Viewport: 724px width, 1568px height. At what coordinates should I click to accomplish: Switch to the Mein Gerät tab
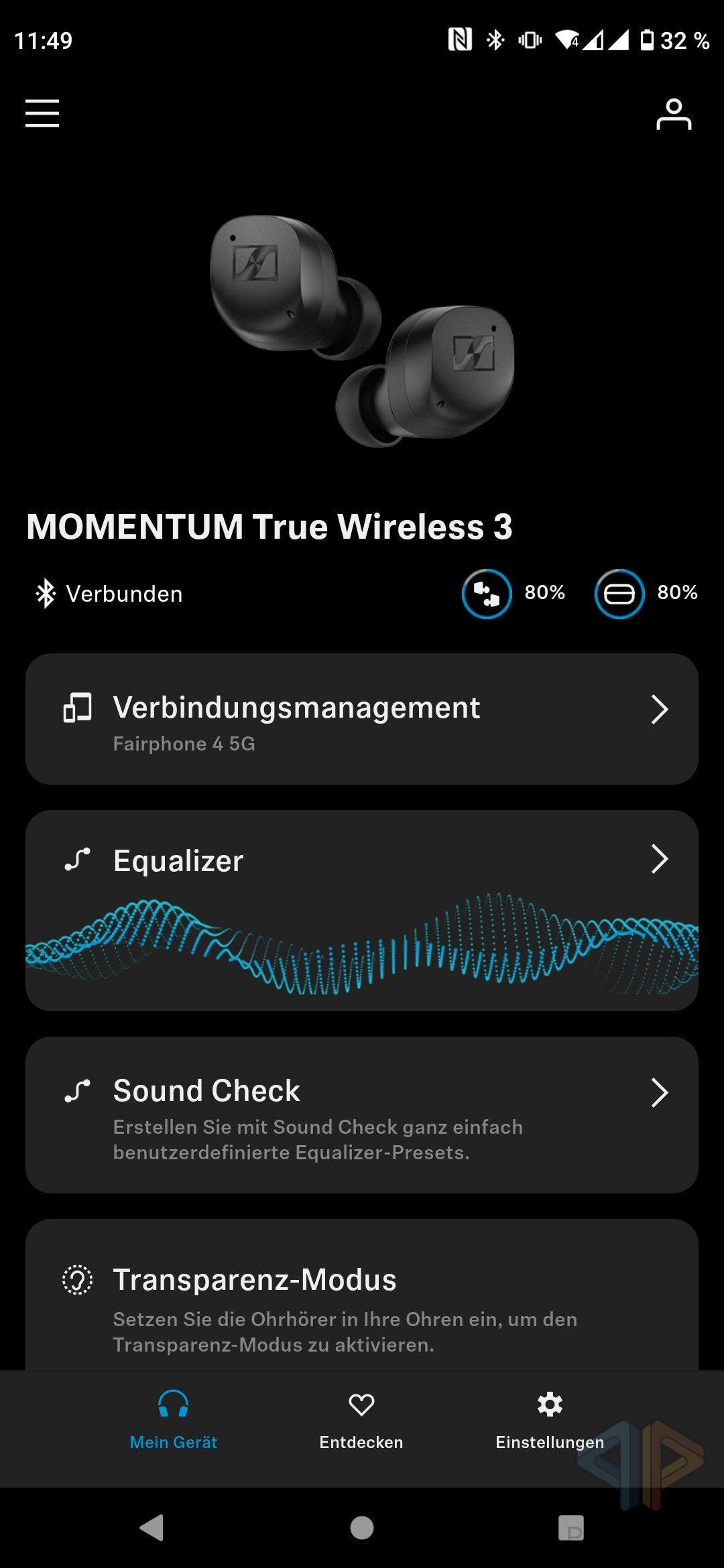173,1420
